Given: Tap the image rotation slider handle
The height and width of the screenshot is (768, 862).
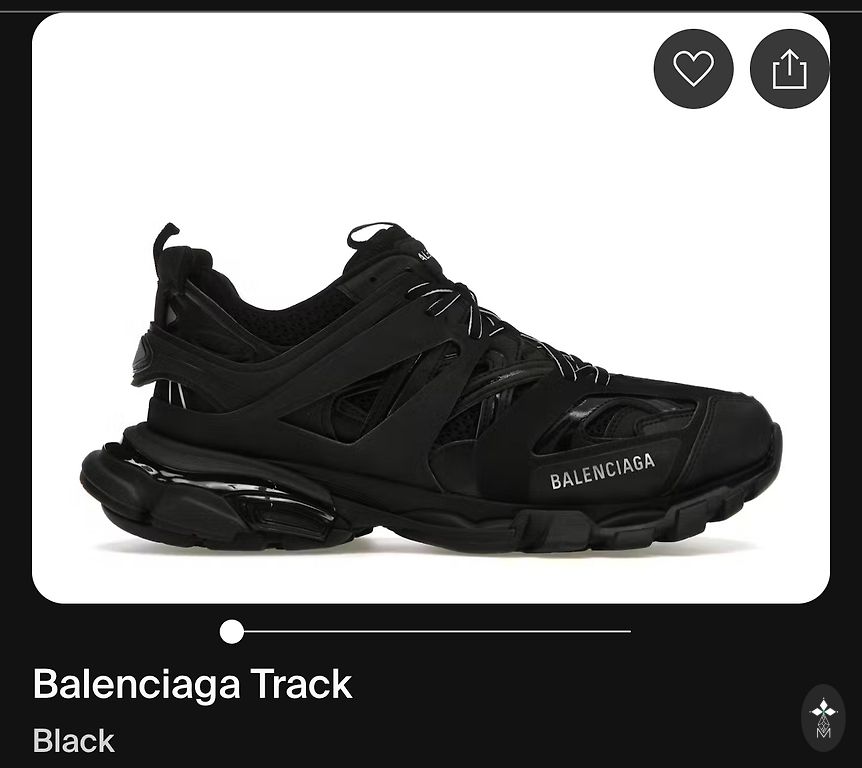Looking at the screenshot, I should tap(232, 631).
